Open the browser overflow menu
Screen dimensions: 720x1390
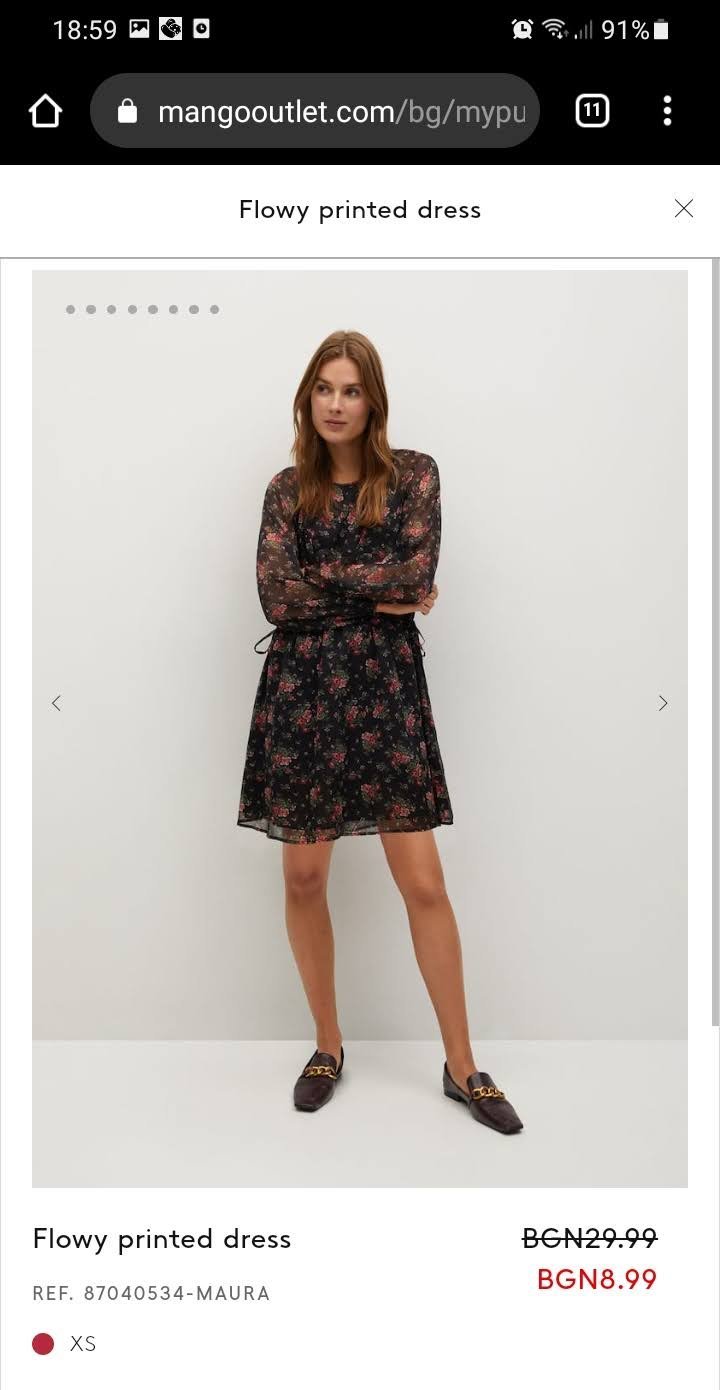tap(667, 111)
